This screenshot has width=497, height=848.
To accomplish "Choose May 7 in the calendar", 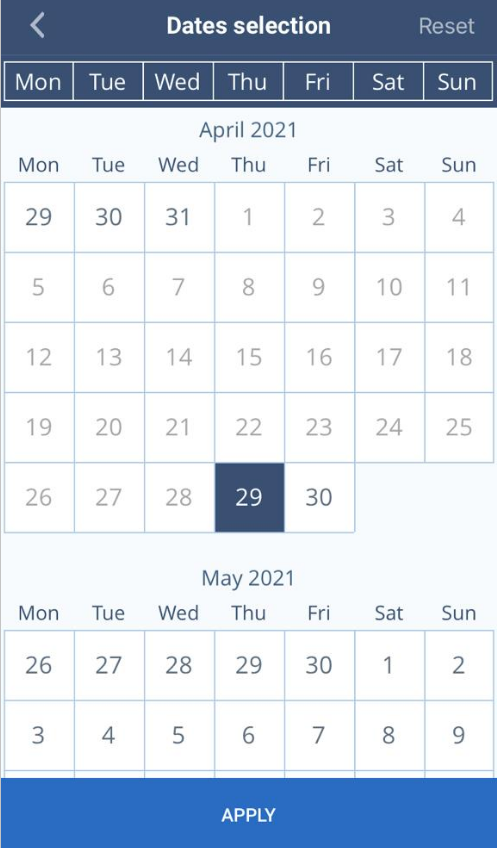I will pos(319,736).
